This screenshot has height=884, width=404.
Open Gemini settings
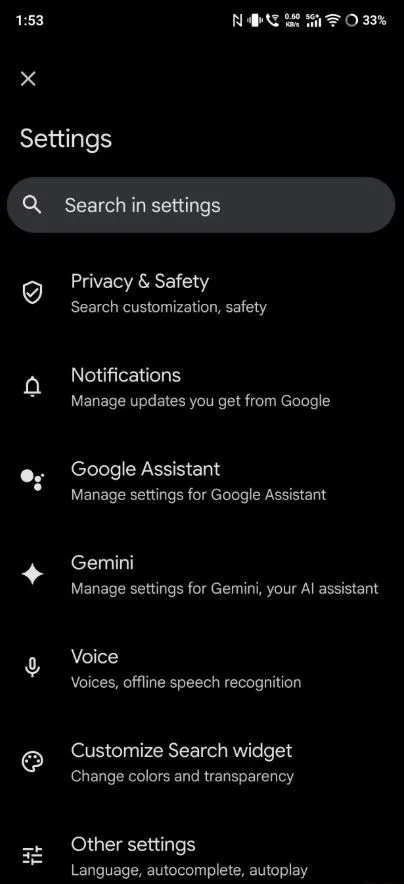[202, 574]
